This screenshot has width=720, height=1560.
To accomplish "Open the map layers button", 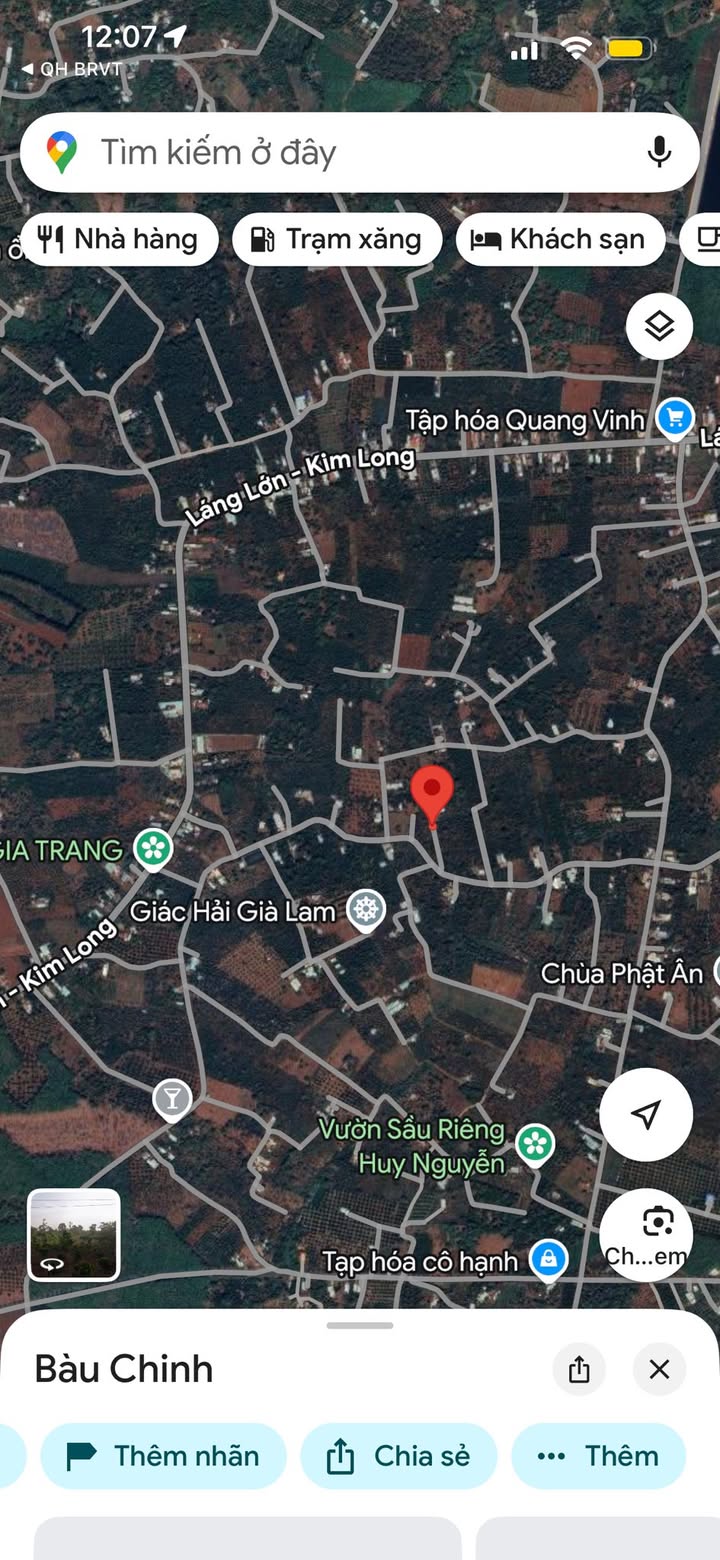I will (x=659, y=326).
